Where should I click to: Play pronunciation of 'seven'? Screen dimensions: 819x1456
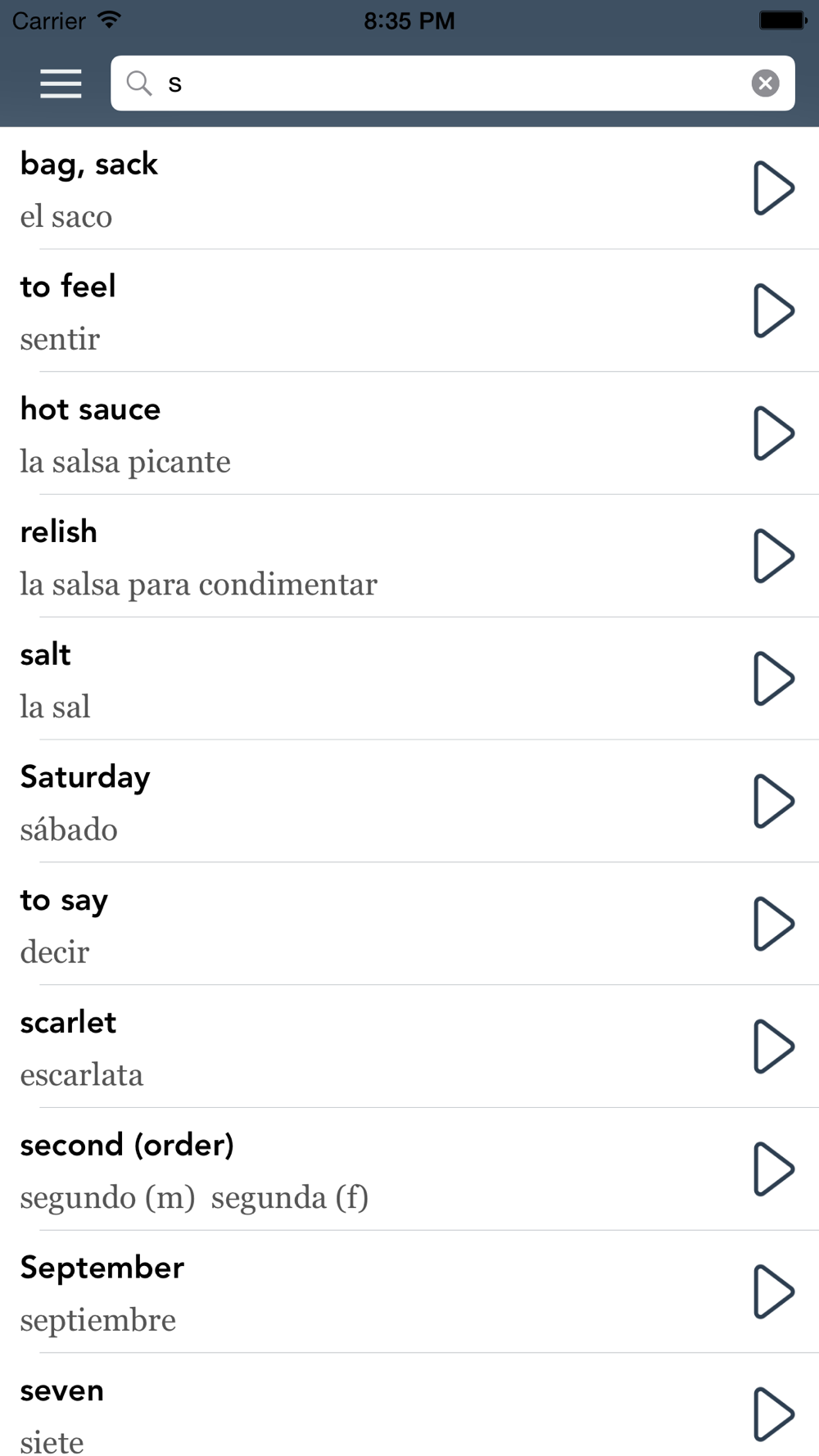click(773, 1414)
